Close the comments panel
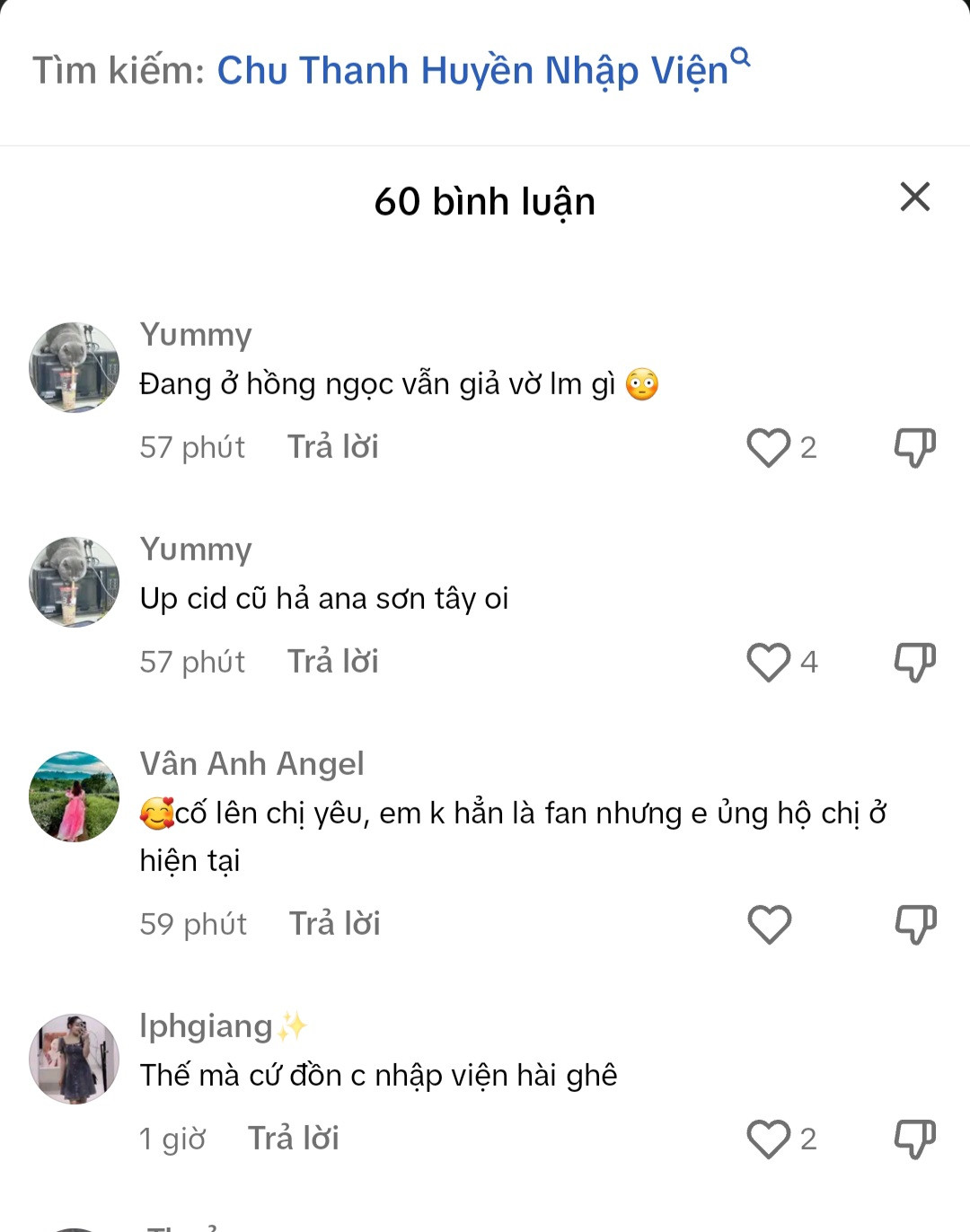 pyautogui.click(x=915, y=197)
